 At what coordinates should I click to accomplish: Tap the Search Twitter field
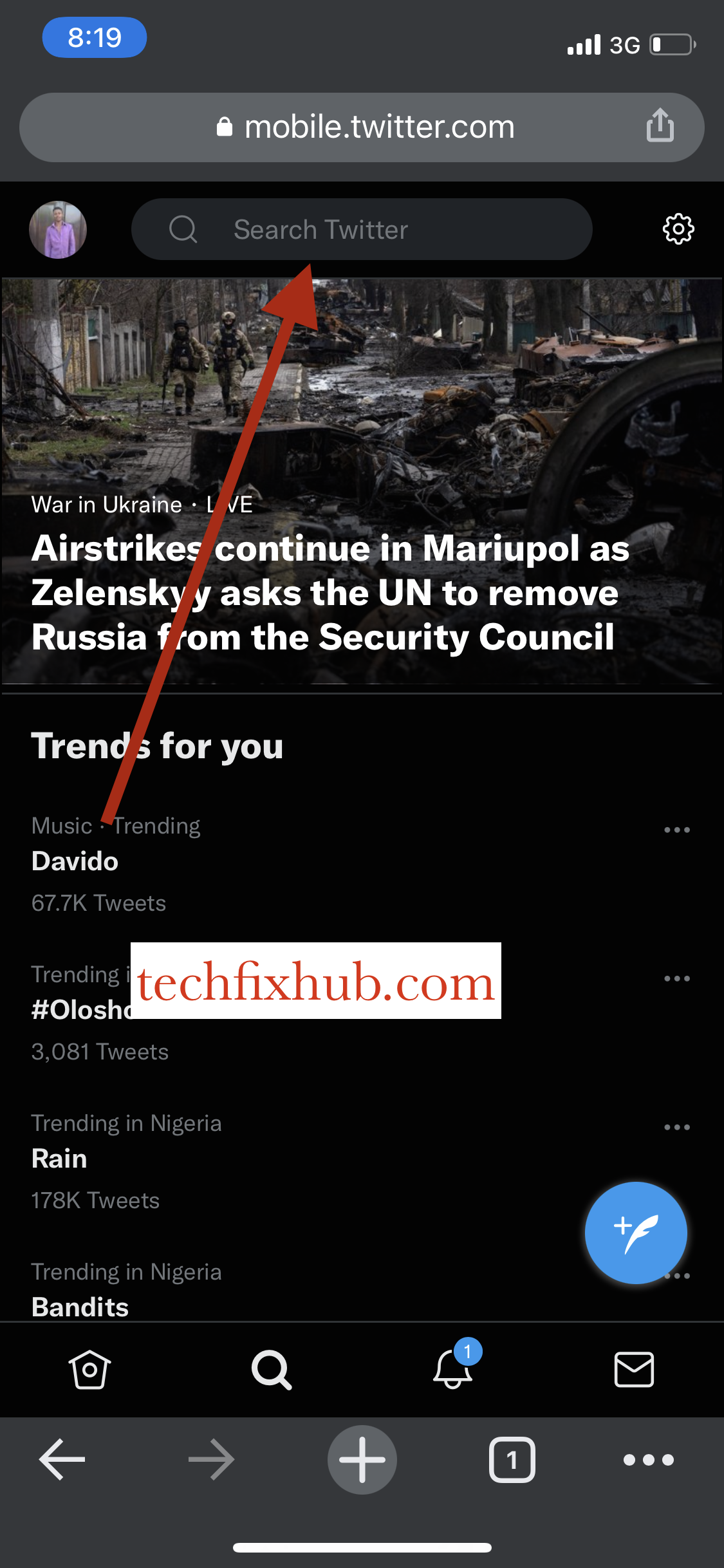[362, 229]
